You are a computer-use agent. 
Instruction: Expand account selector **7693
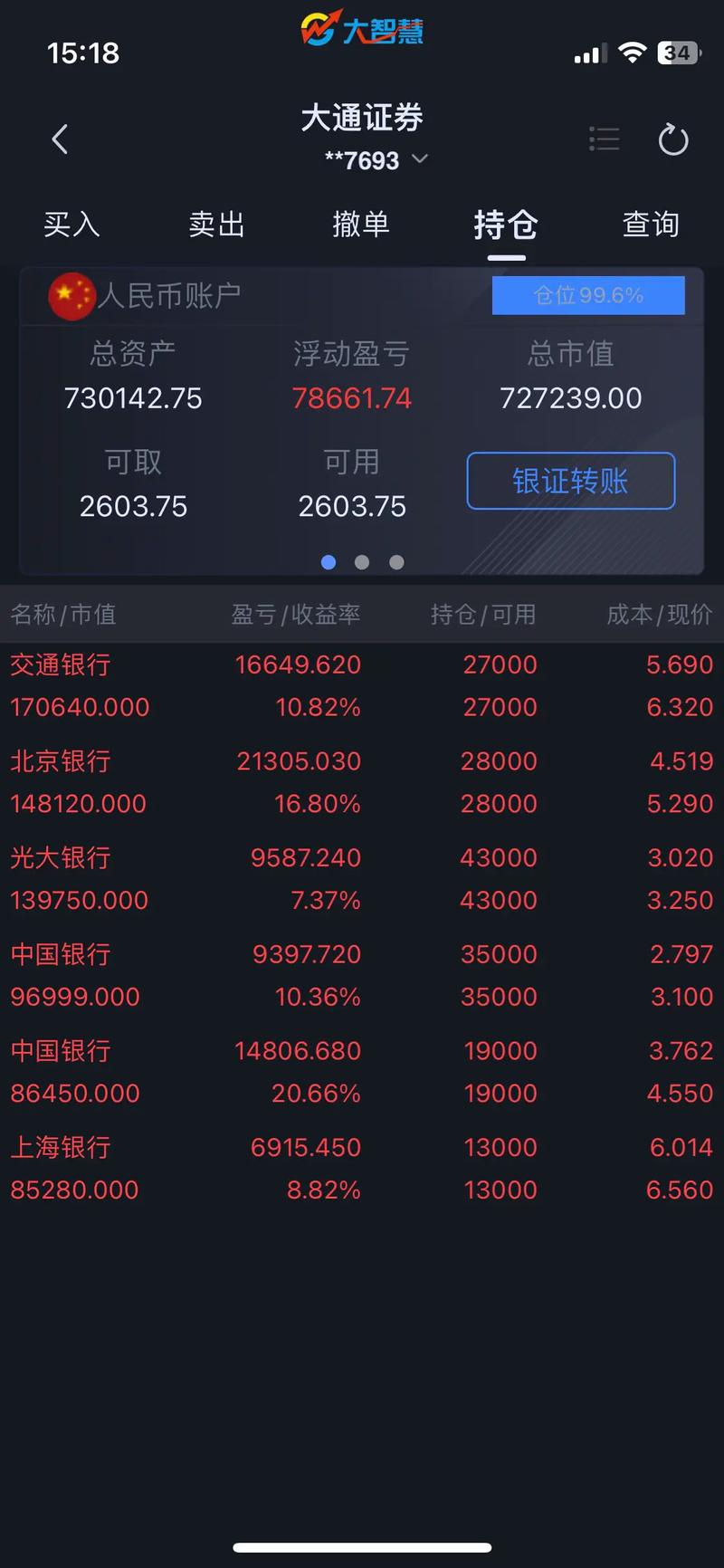[x=375, y=160]
